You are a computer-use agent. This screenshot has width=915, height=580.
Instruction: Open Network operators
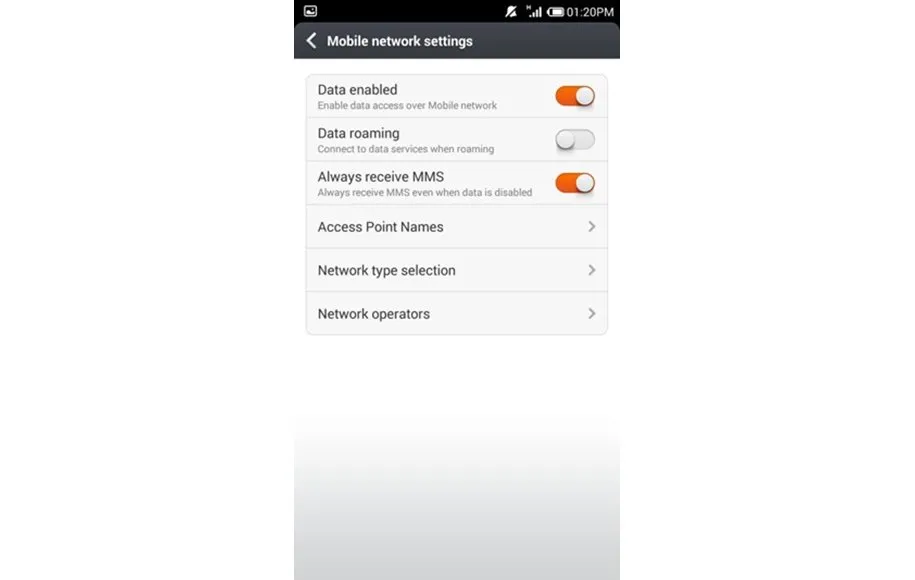click(456, 314)
